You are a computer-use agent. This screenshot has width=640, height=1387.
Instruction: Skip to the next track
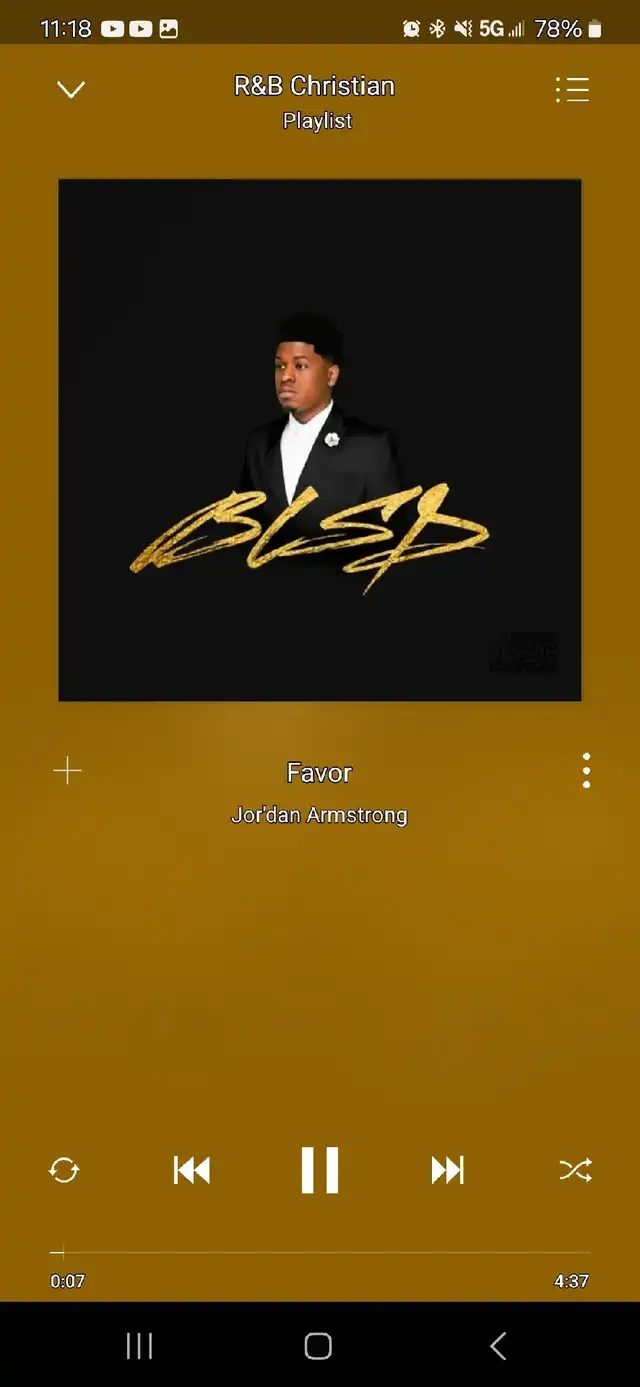pyautogui.click(x=448, y=1170)
